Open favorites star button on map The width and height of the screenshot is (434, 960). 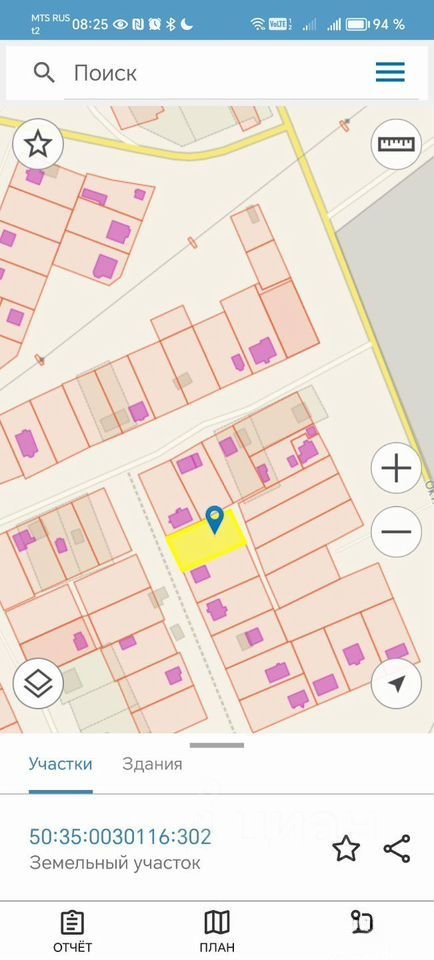(38, 144)
